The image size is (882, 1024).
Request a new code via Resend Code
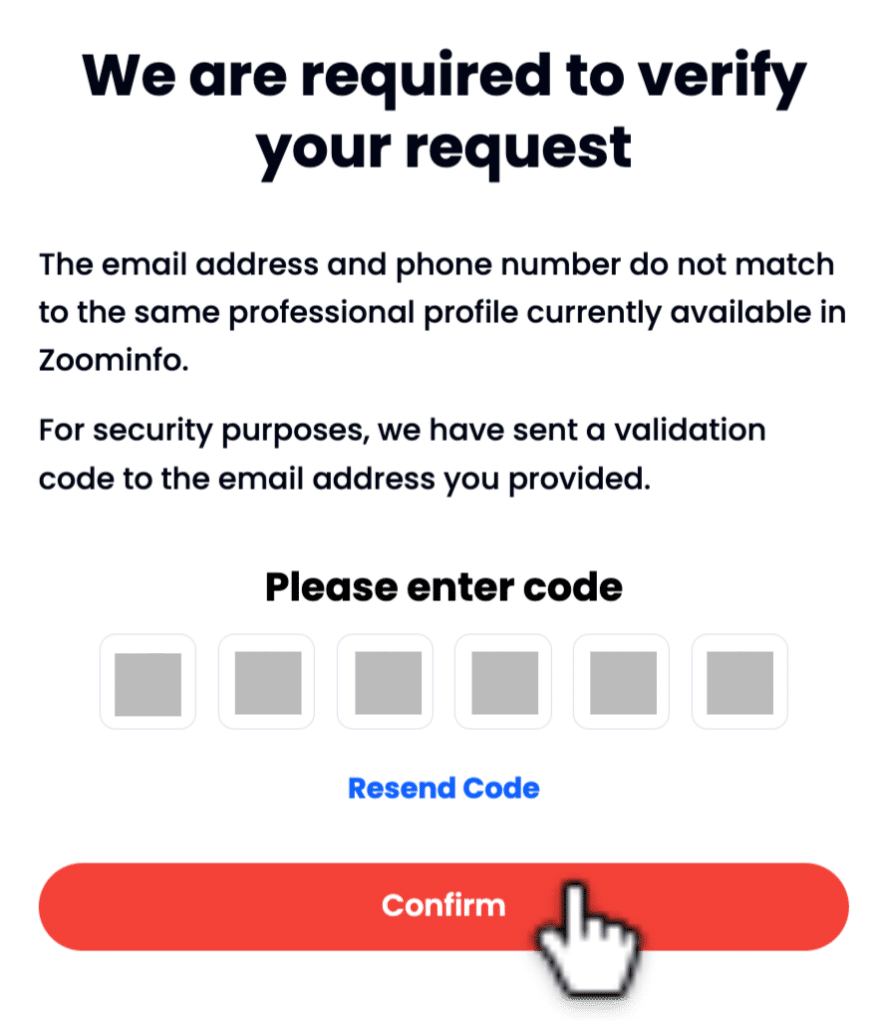coord(443,788)
